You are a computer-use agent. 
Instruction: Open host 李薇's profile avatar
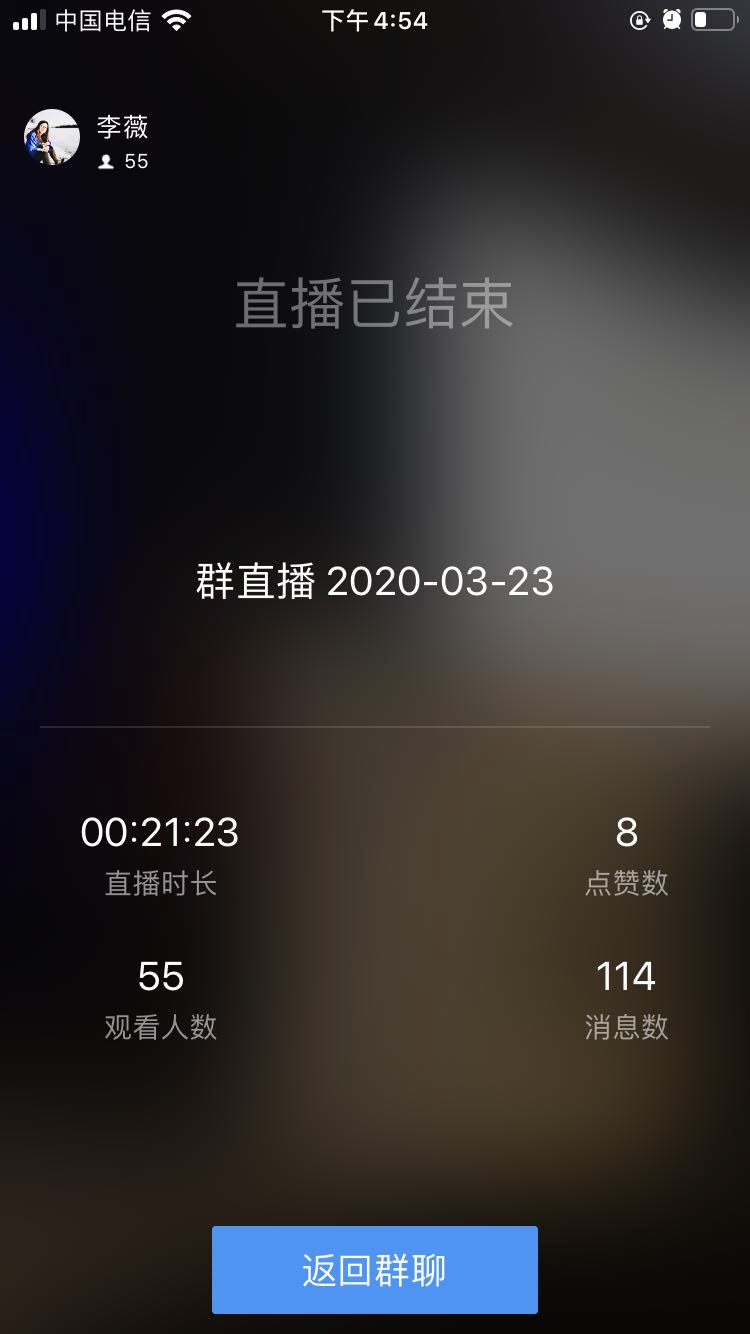coord(52,137)
